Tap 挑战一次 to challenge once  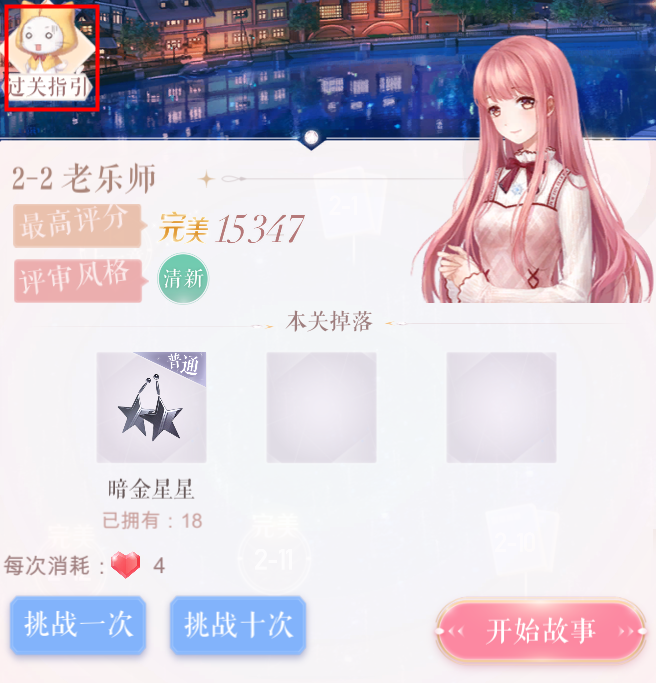click(x=78, y=626)
